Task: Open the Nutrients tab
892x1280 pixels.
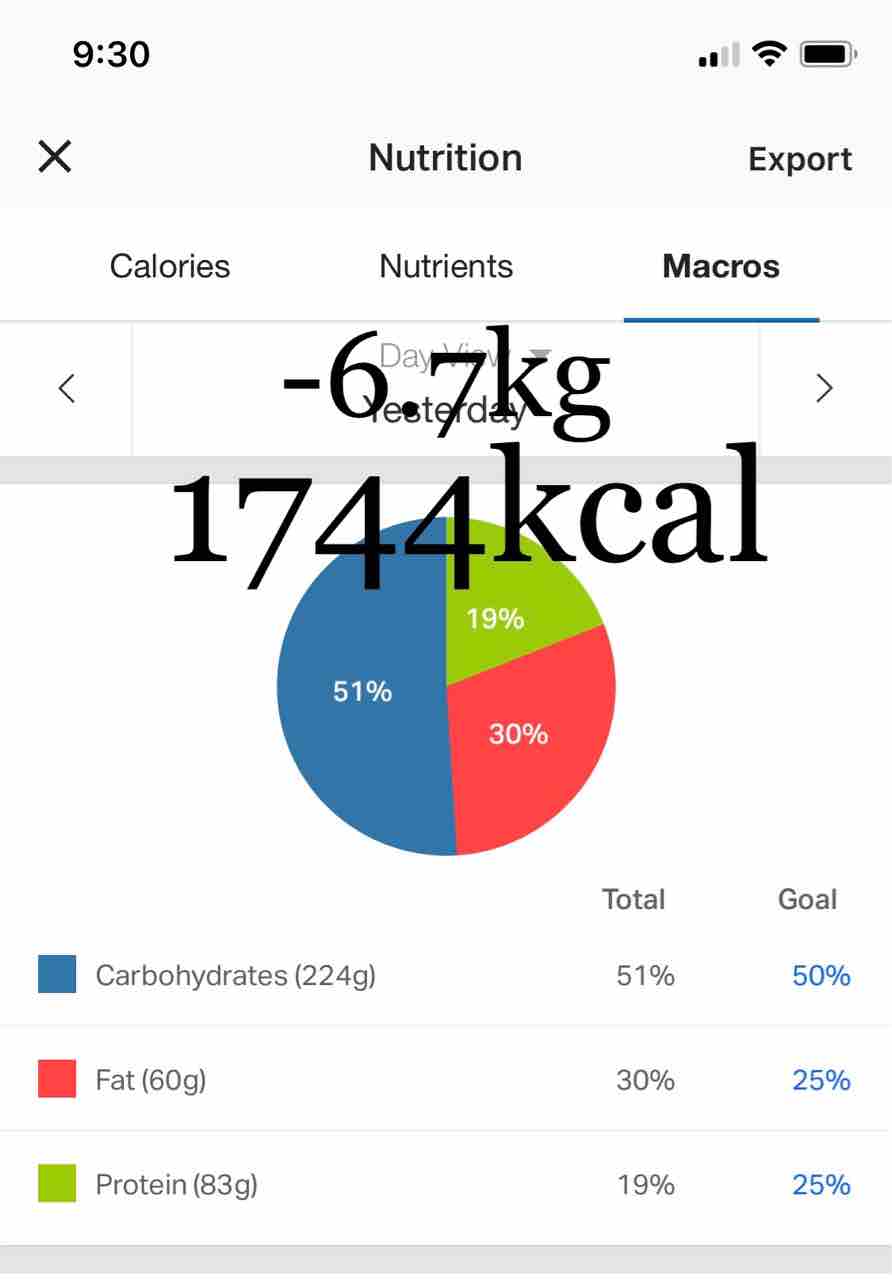Action: [446, 266]
